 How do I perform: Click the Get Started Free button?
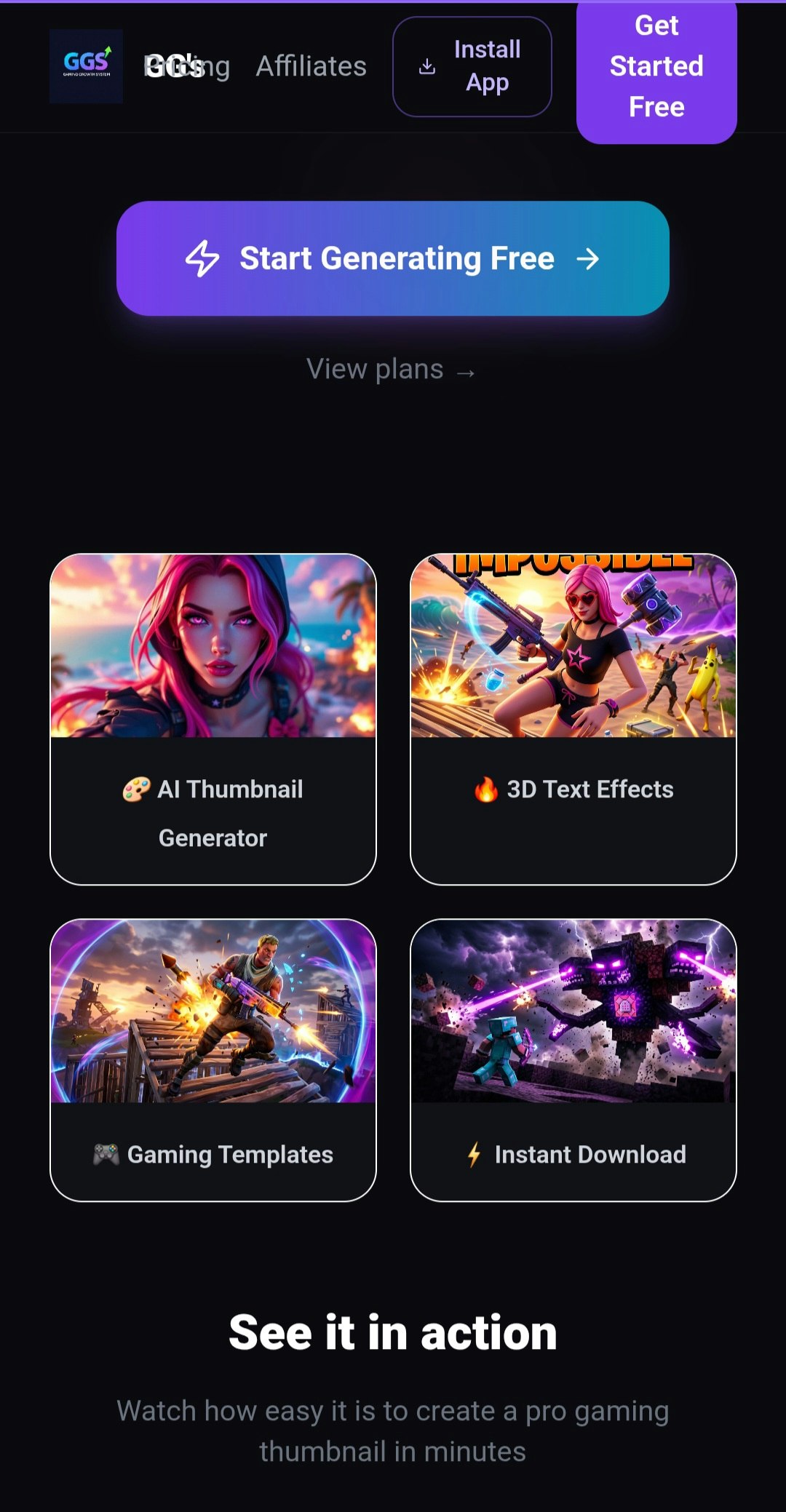click(656, 66)
